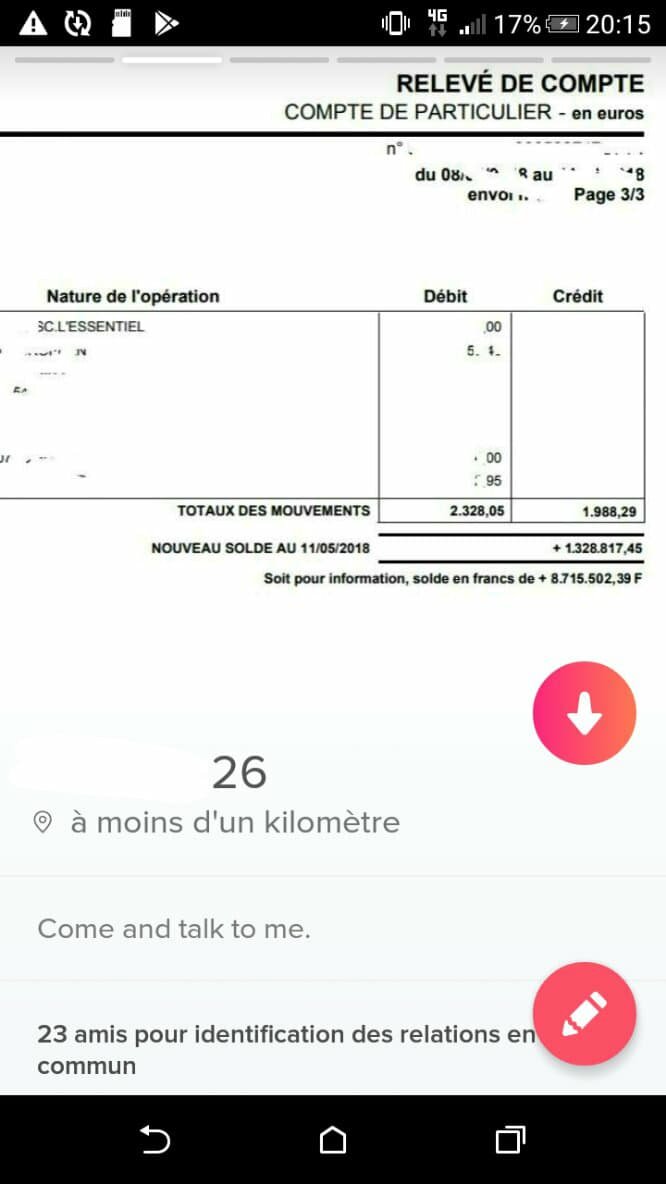
Task: Edit the profile with the pencil button
Action: point(584,1013)
